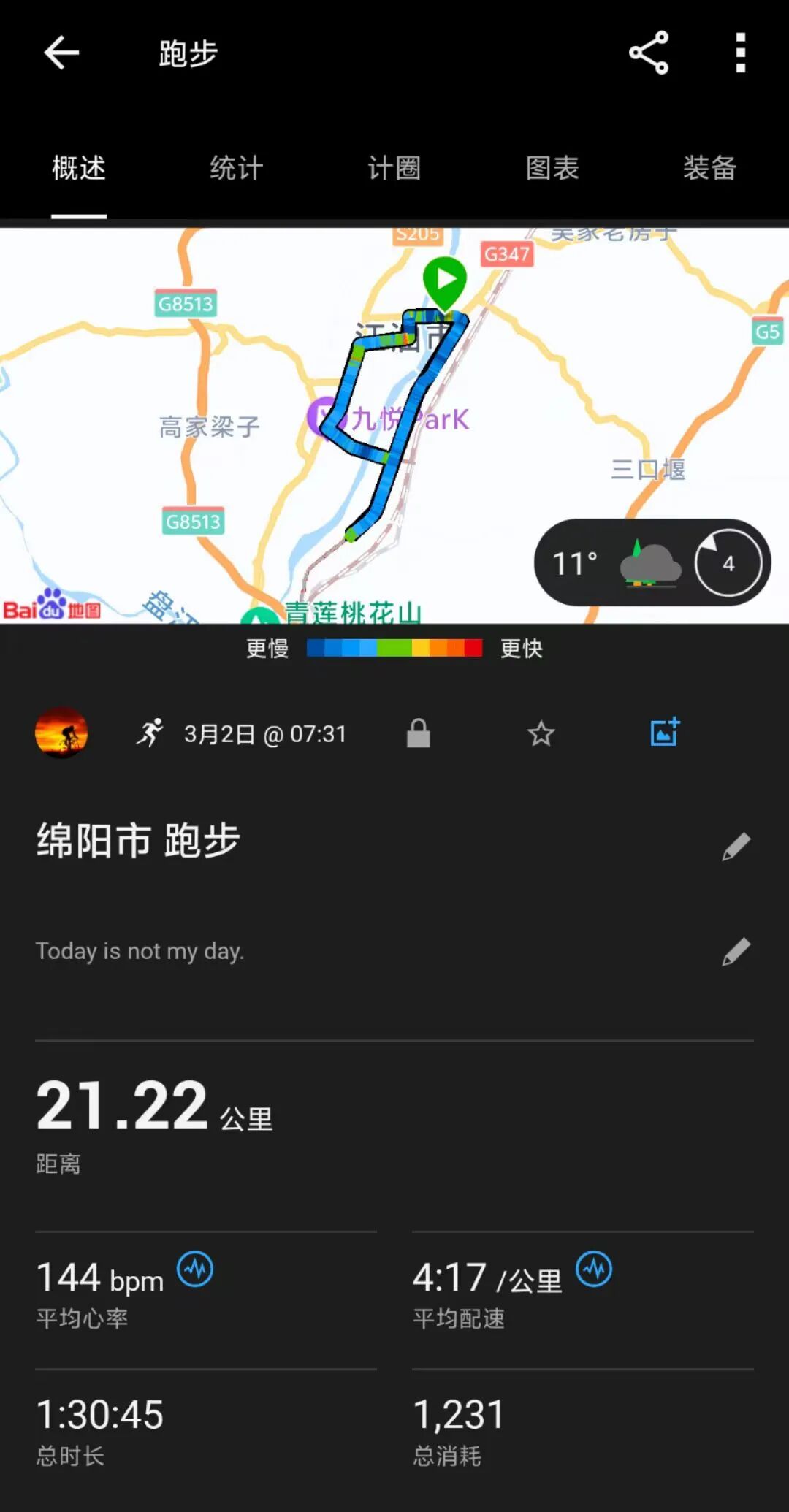This screenshot has width=789, height=1512.
Task: Select the 图表 tab
Action: pos(552,168)
